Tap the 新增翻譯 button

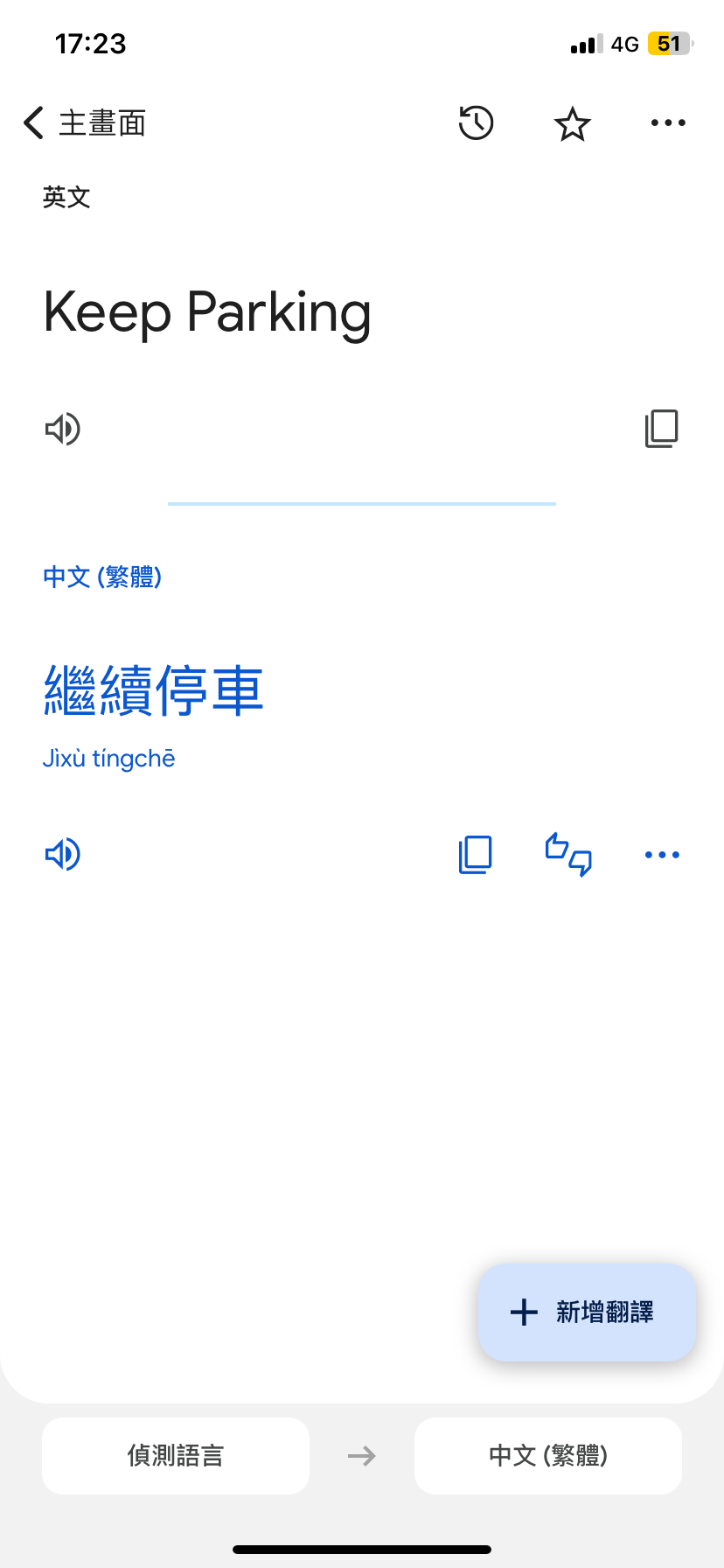pos(587,1312)
